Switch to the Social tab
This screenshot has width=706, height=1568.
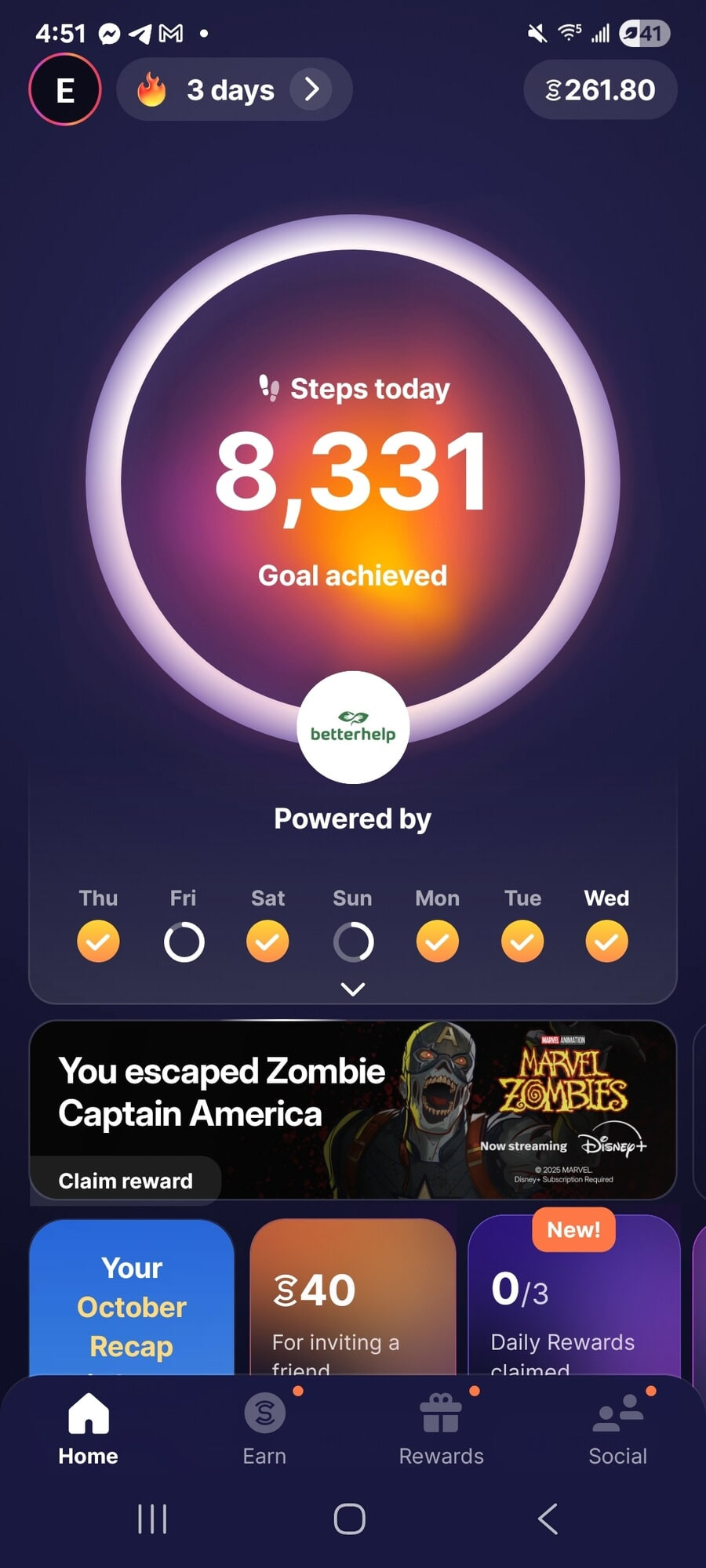point(617,1428)
